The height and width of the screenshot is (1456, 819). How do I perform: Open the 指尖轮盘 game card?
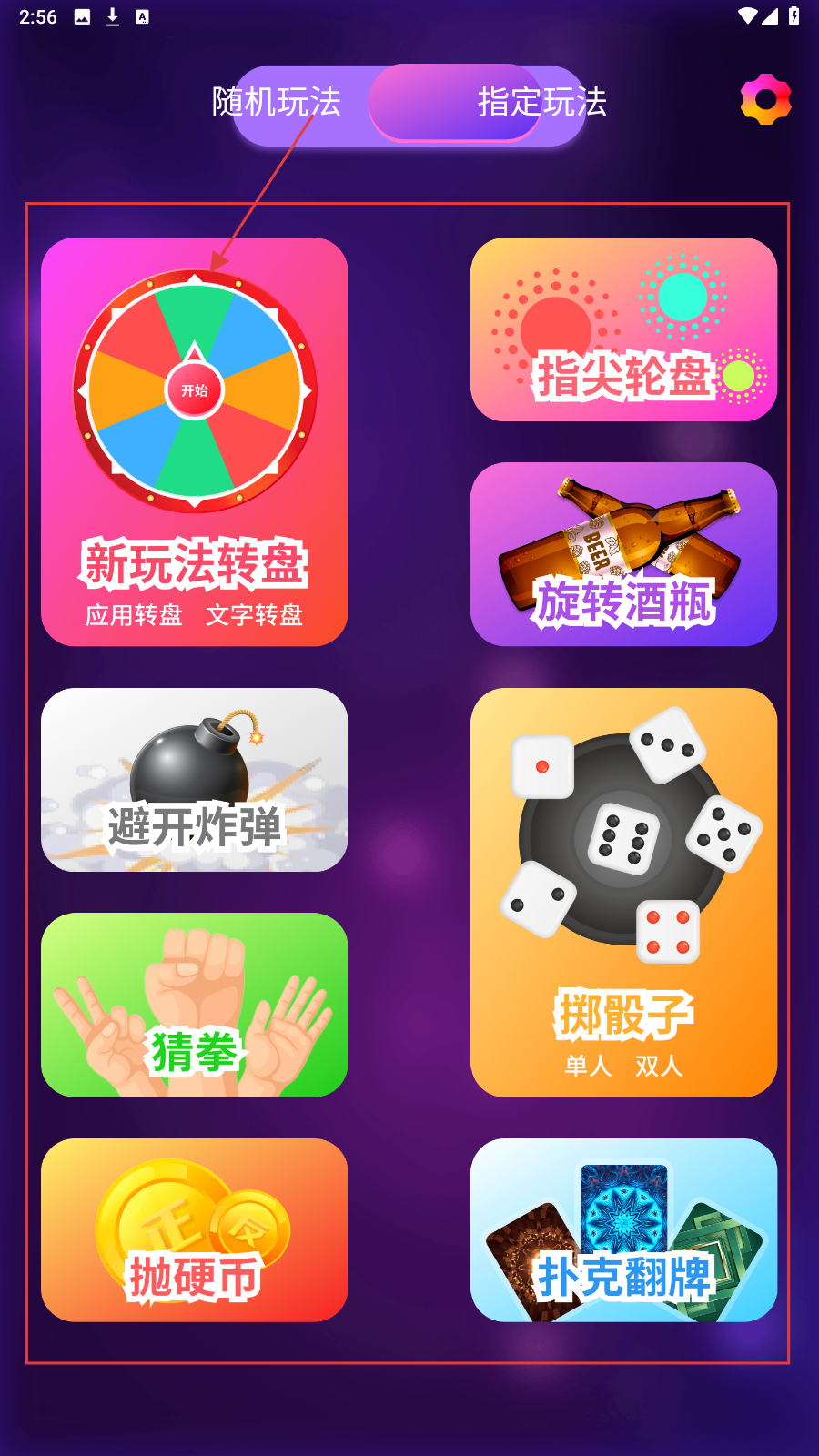[623, 329]
